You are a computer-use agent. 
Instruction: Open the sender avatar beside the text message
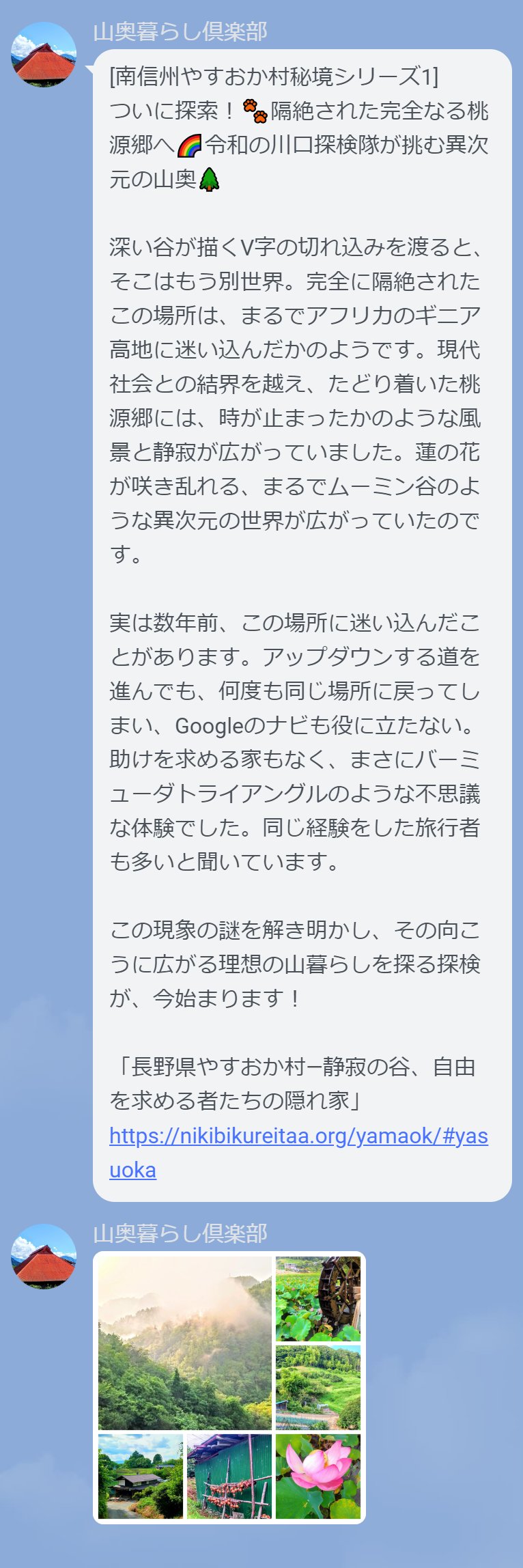(44, 55)
